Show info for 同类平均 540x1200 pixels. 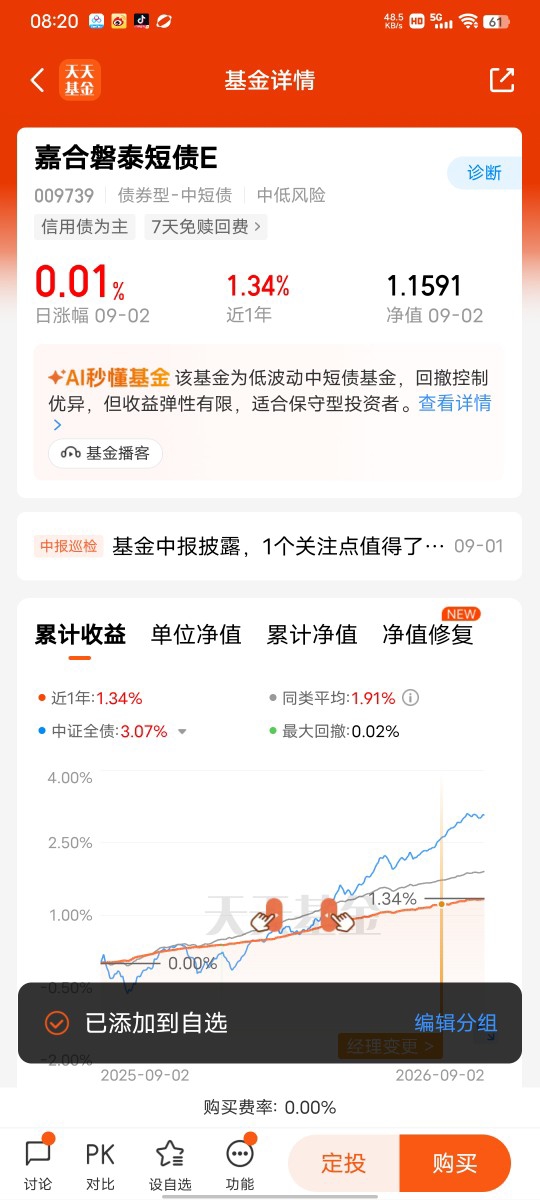410,698
